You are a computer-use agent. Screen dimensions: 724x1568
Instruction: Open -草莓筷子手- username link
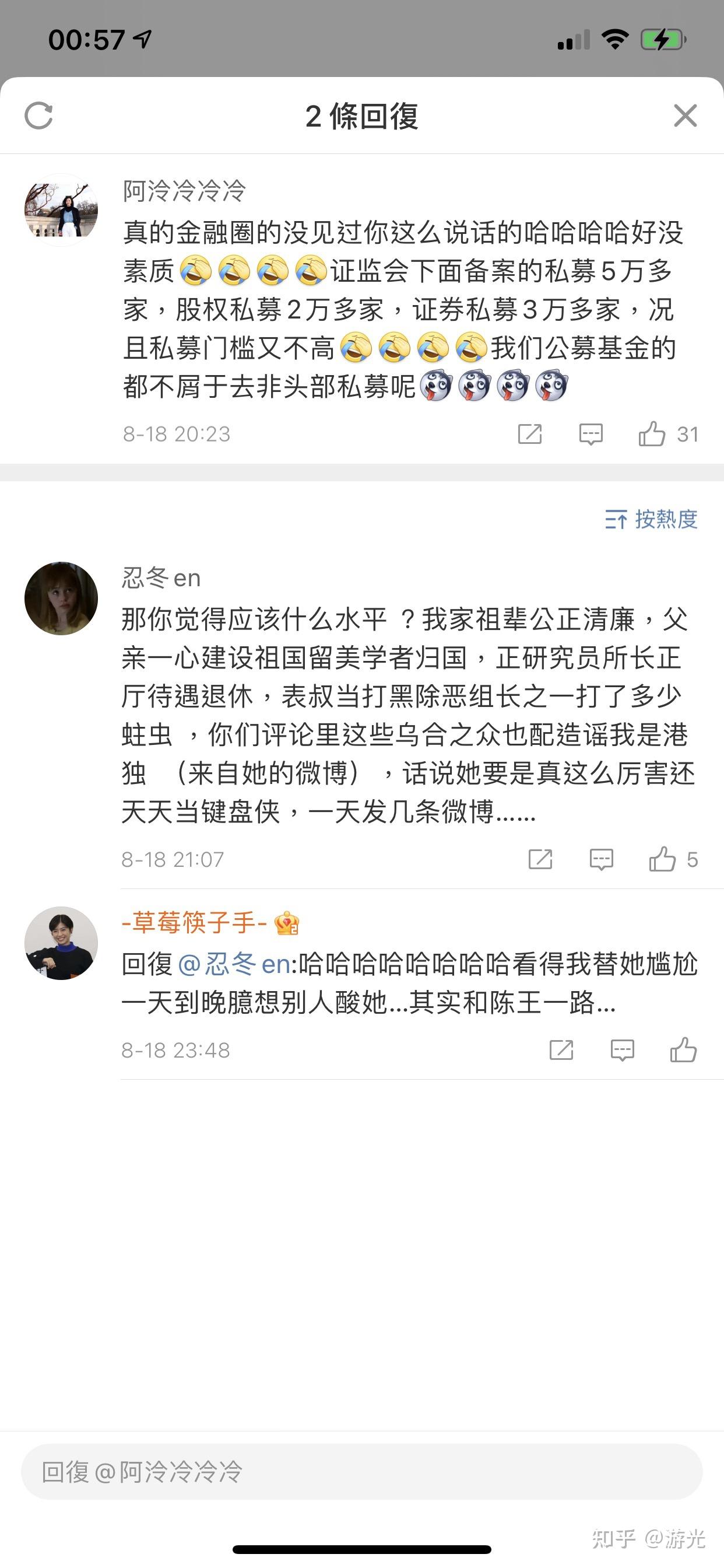pos(195,923)
